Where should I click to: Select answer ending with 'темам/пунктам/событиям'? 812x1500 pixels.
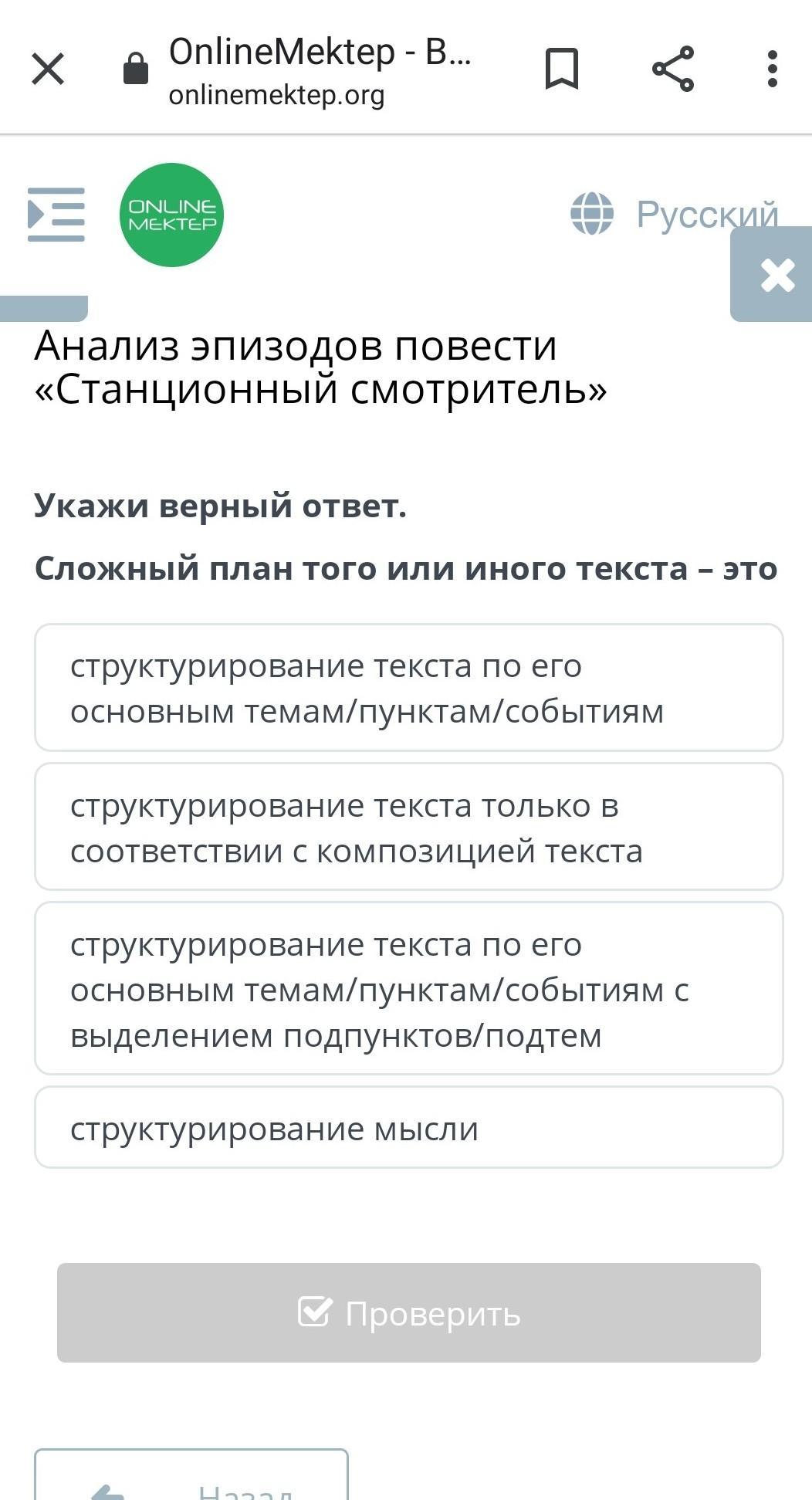tap(409, 688)
